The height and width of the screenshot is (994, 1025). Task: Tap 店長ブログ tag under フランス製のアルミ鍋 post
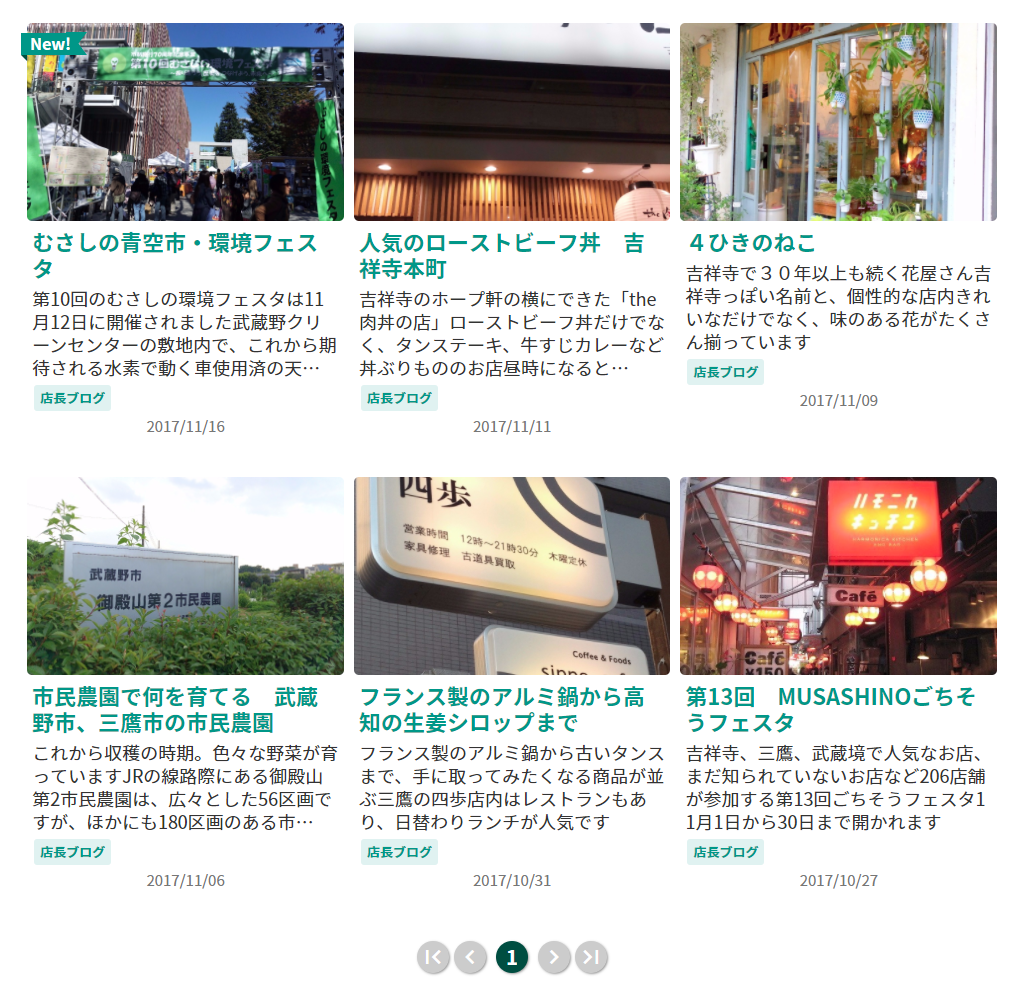click(399, 852)
